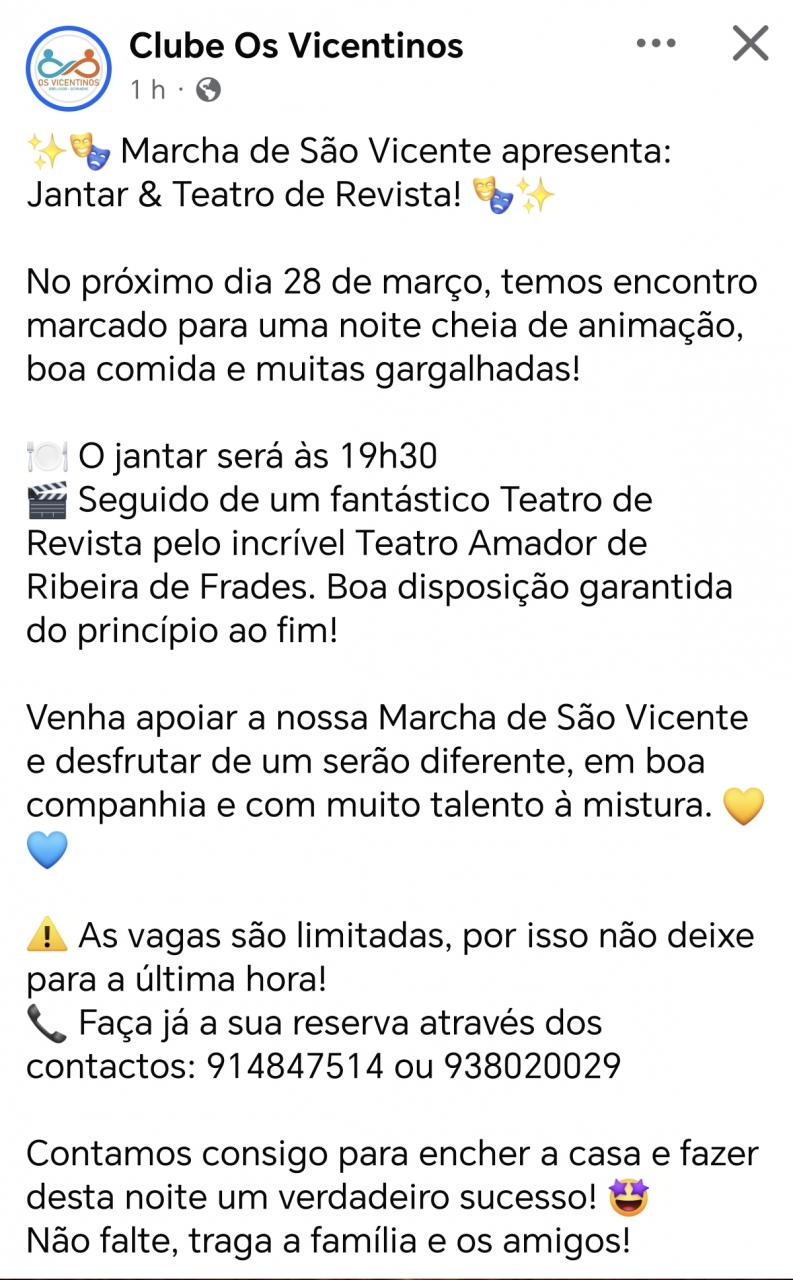The image size is (793, 1280).
Task: Open the Clube Os Vicentinos page name
Action: click(x=296, y=45)
